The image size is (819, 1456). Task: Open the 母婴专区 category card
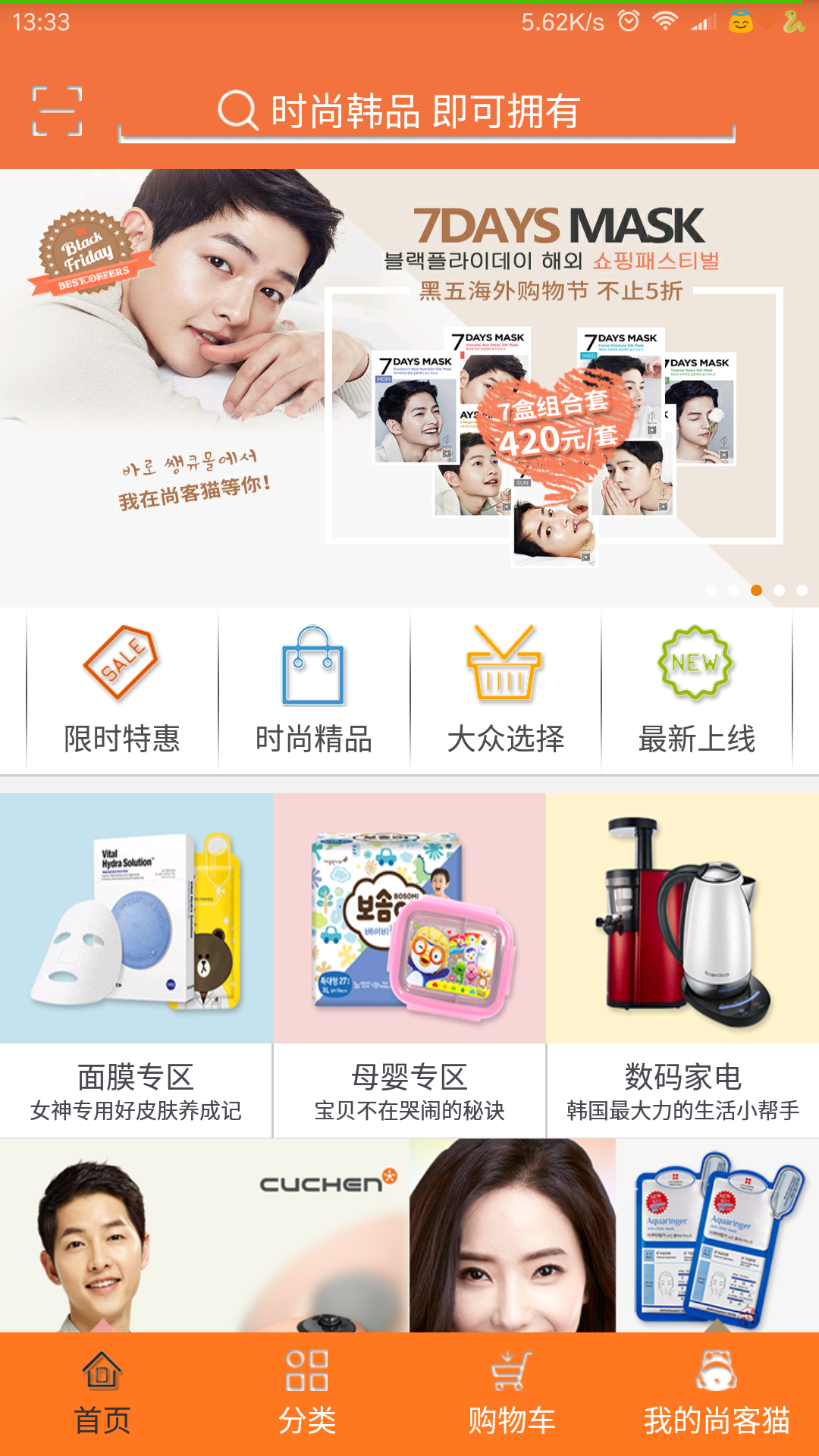pos(409,965)
